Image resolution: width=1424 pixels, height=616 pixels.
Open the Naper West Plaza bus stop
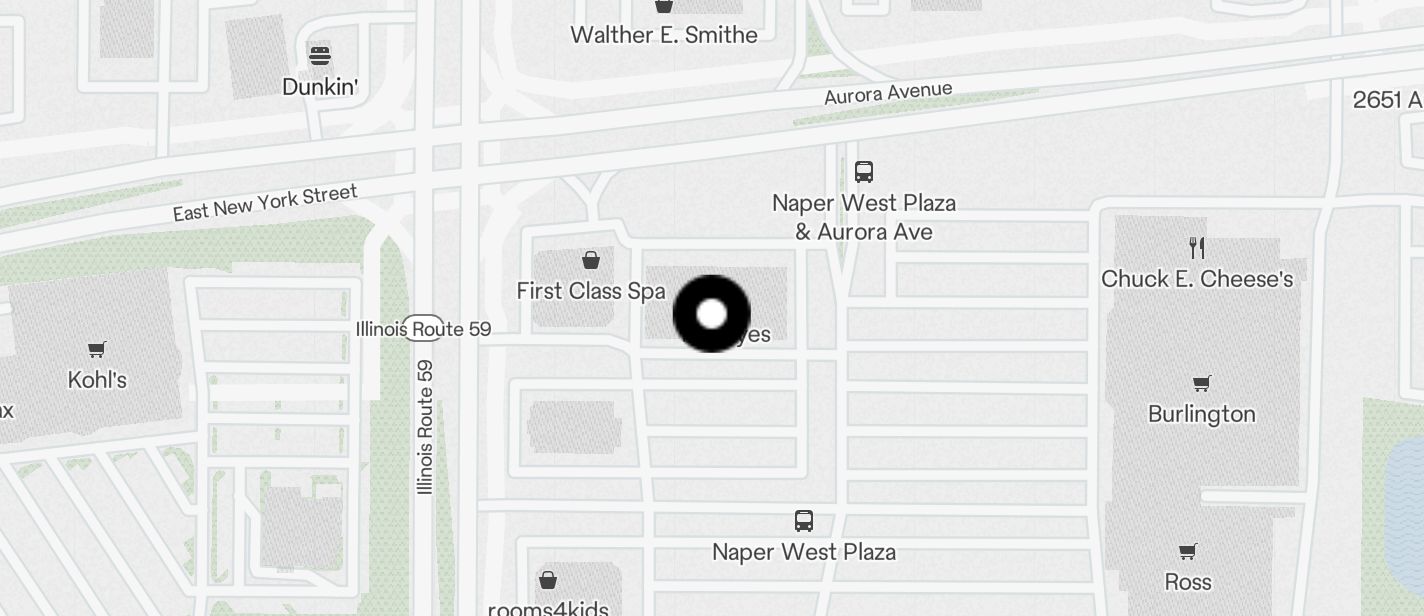[x=804, y=521]
